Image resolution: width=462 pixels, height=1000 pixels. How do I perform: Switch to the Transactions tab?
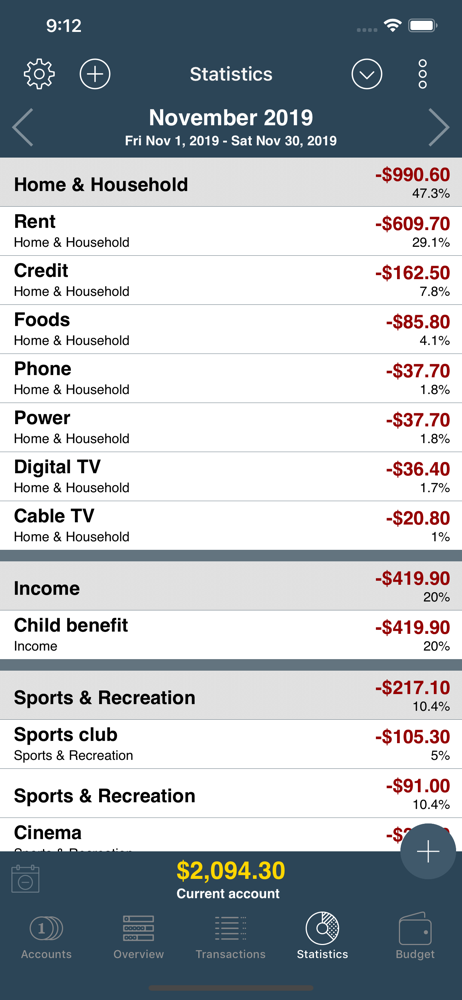tap(230, 936)
